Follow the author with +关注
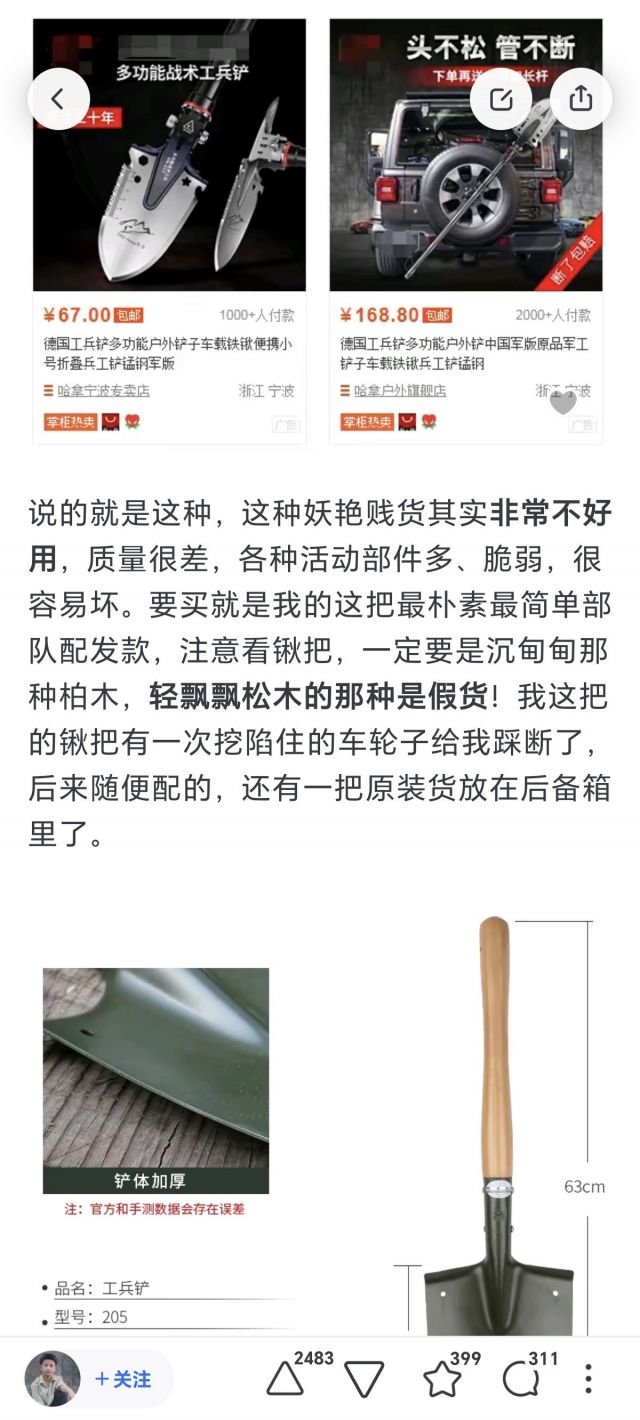The width and height of the screenshot is (640, 1420). 123,1379
